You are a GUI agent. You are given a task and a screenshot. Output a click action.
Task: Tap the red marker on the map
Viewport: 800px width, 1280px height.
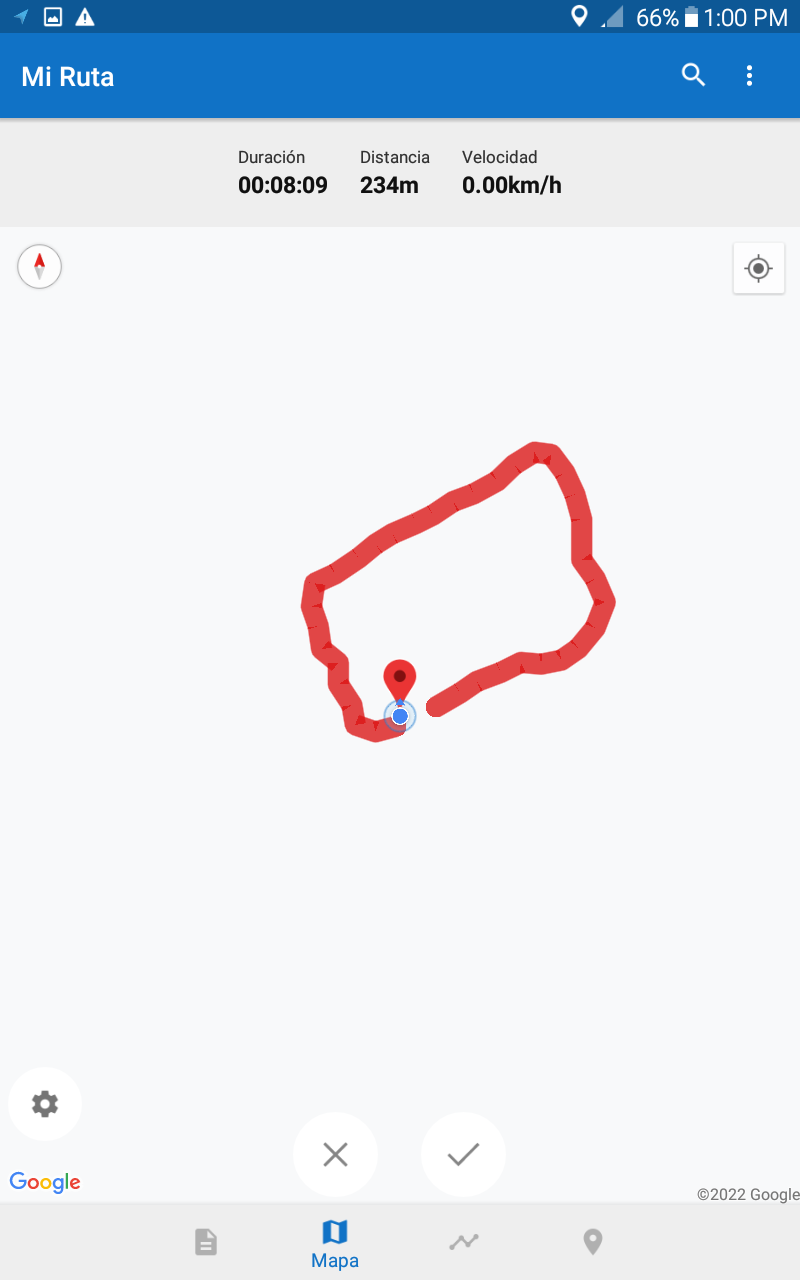pos(400,680)
